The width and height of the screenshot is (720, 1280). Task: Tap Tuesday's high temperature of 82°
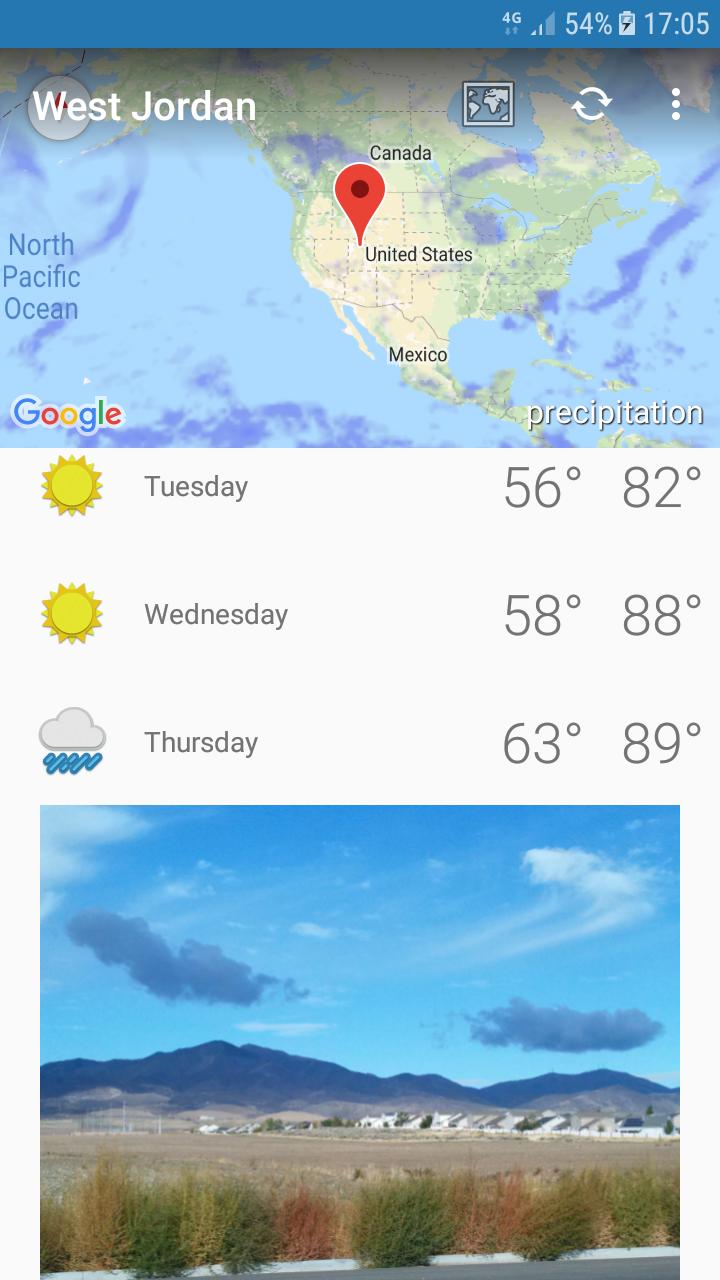click(662, 487)
